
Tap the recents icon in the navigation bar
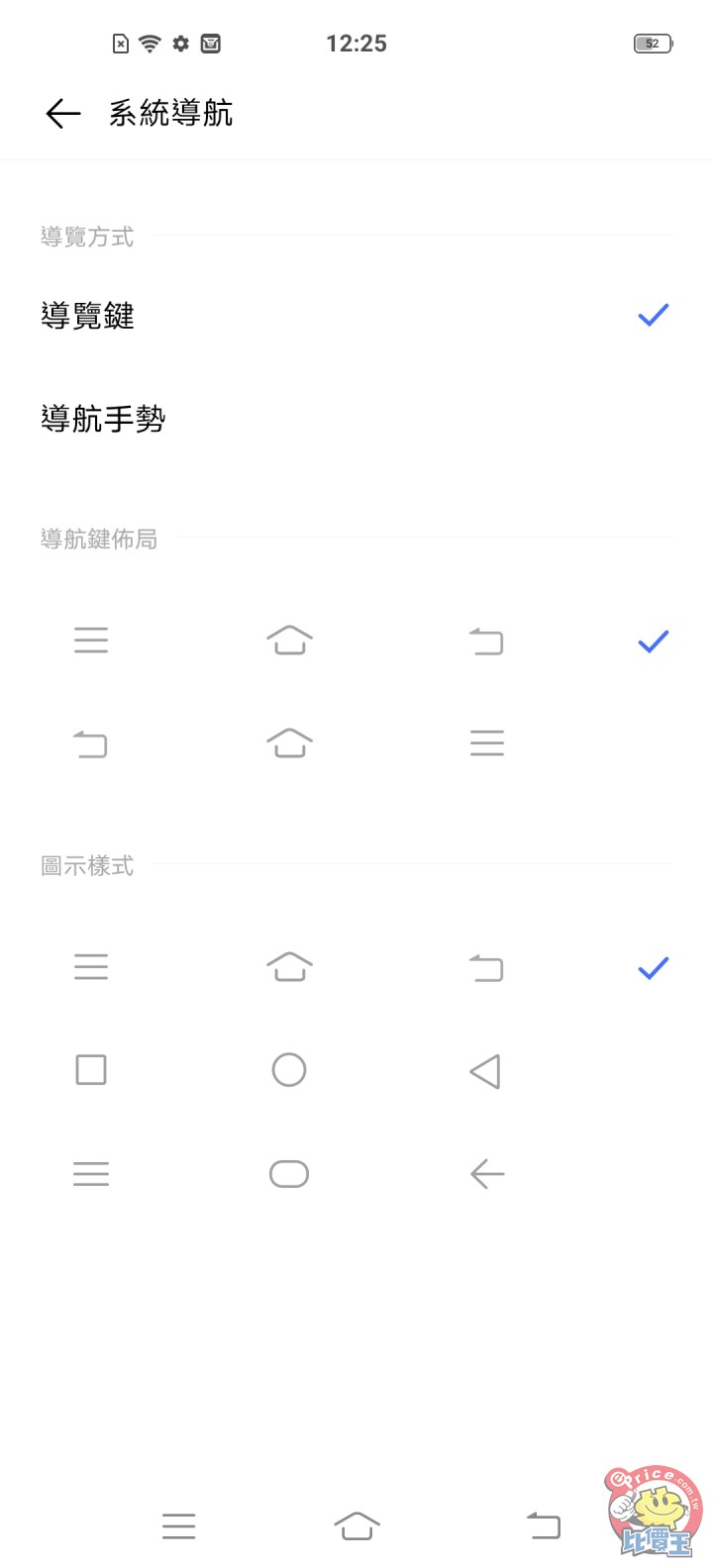coord(179,1525)
